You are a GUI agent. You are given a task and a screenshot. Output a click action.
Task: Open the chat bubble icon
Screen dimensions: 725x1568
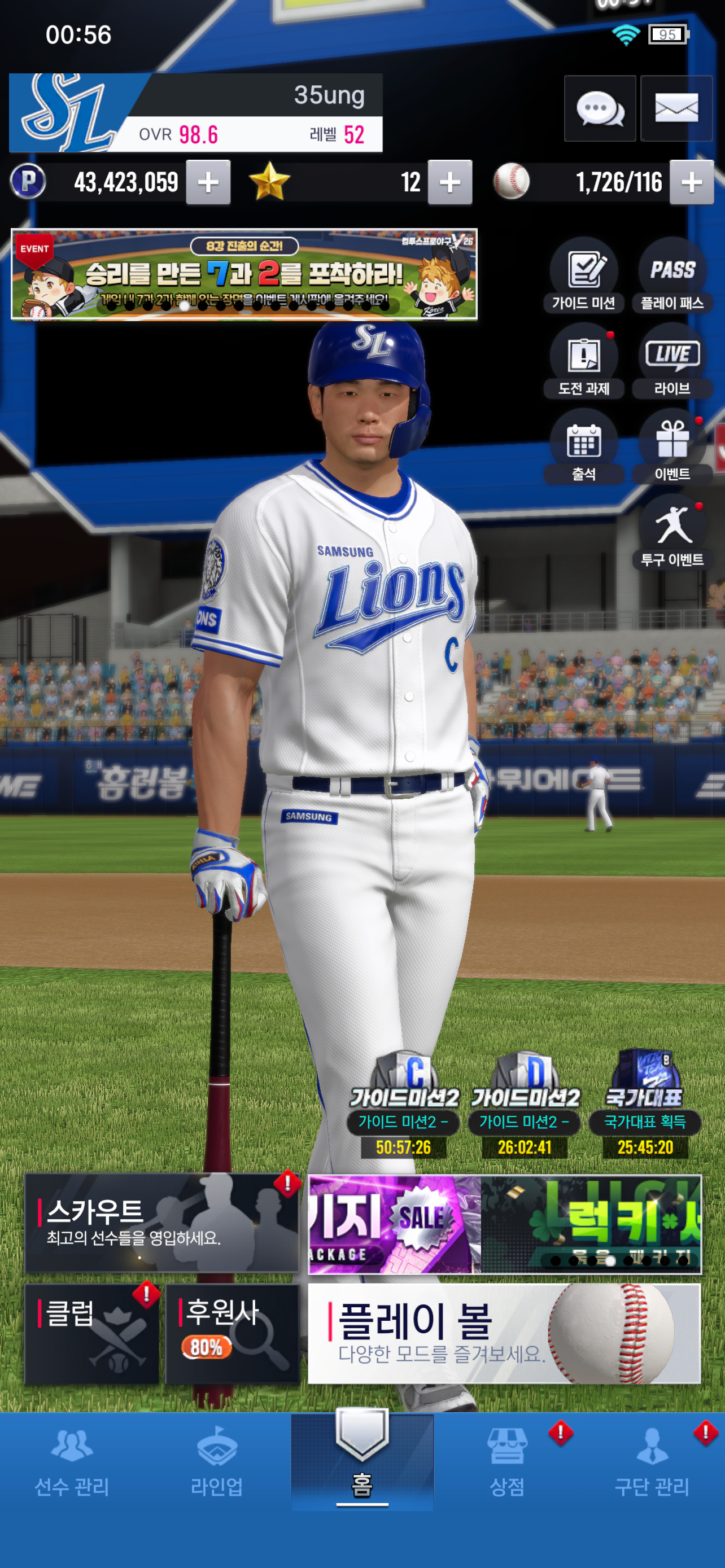[x=600, y=109]
